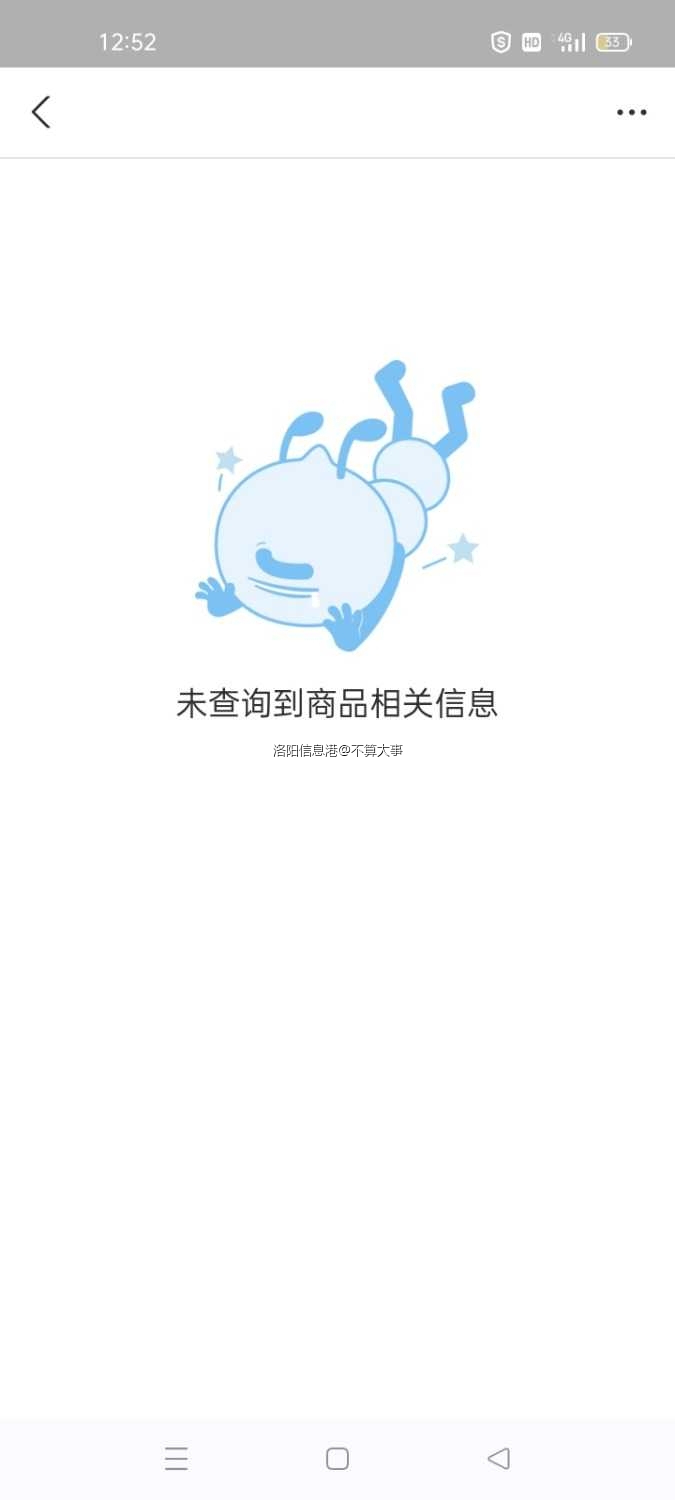Open recent apps from the navigation bar
This screenshot has height=1500, width=675.
tap(176, 1459)
